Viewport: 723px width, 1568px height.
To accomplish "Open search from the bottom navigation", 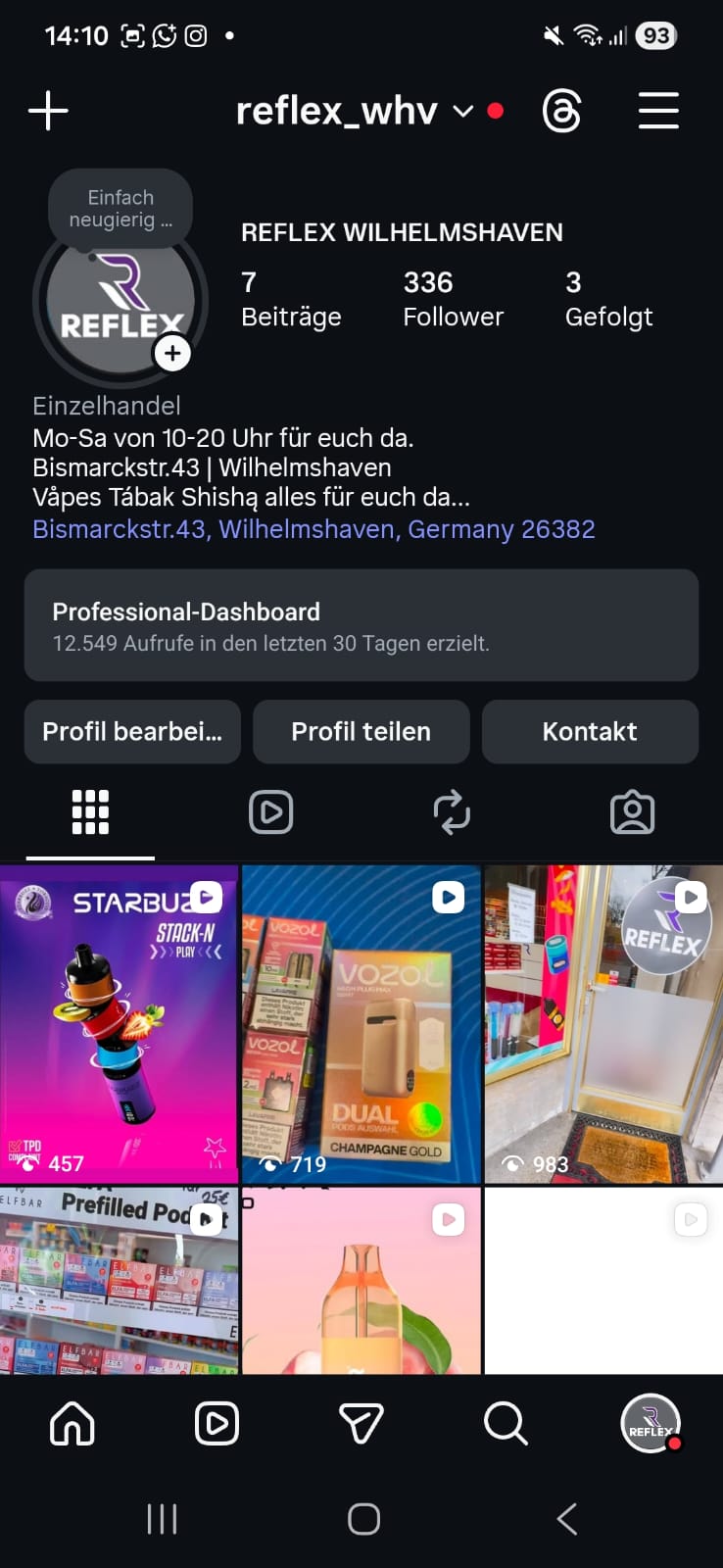I will pyautogui.click(x=506, y=1423).
